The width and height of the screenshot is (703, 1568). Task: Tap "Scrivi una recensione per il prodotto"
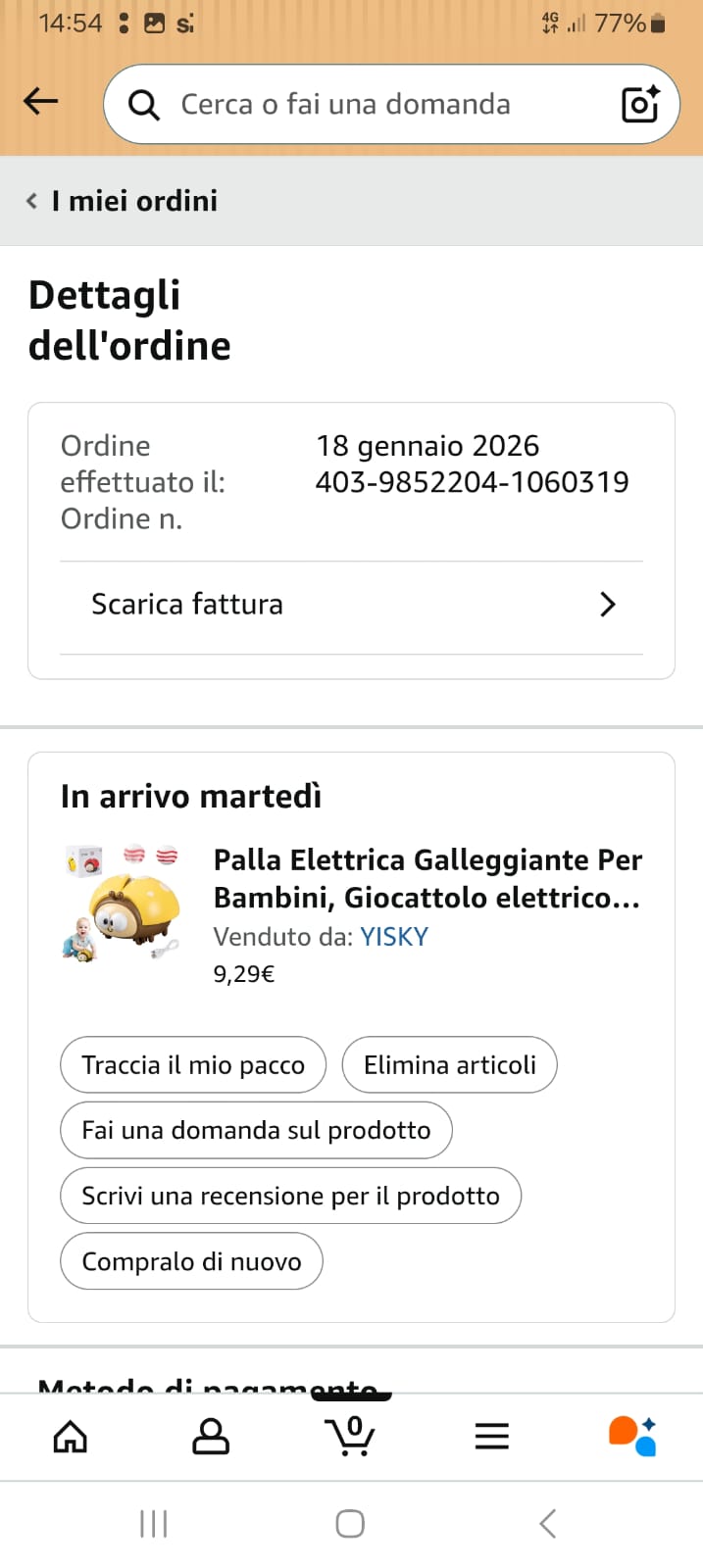[x=290, y=1197]
